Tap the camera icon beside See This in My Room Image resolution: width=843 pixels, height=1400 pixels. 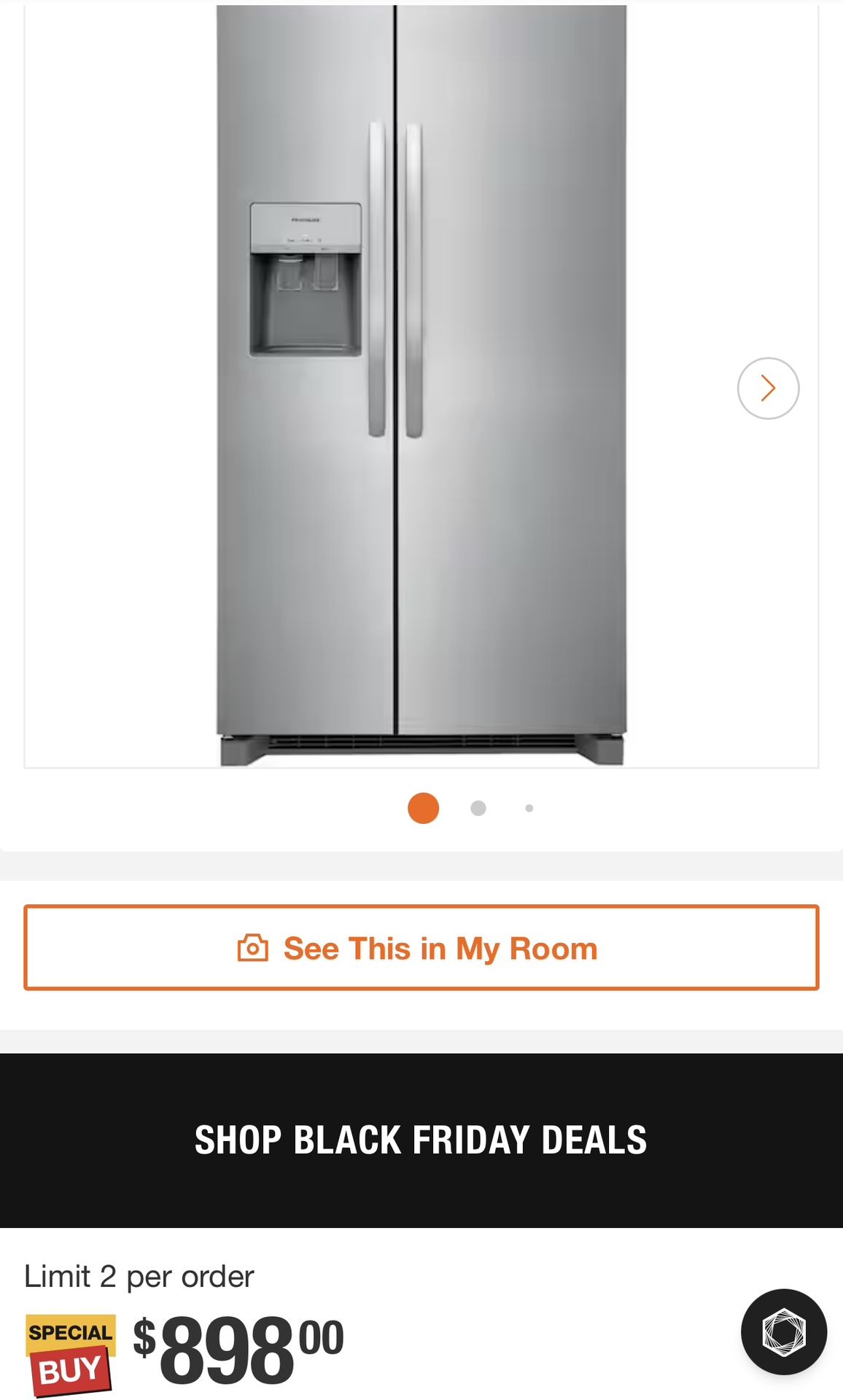pos(255,947)
